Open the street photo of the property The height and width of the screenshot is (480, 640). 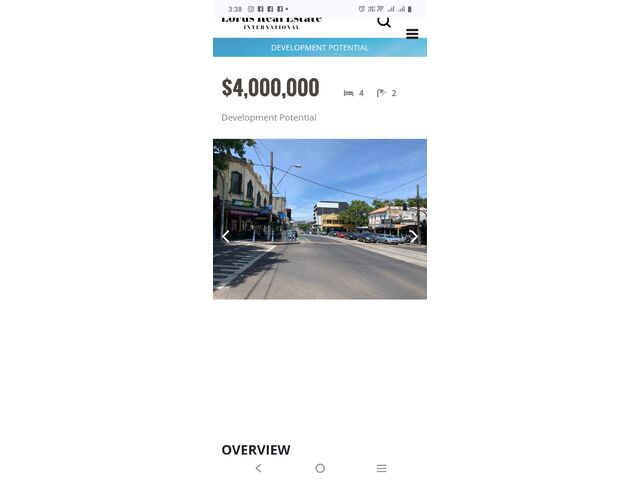pyautogui.click(x=320, y=219)
